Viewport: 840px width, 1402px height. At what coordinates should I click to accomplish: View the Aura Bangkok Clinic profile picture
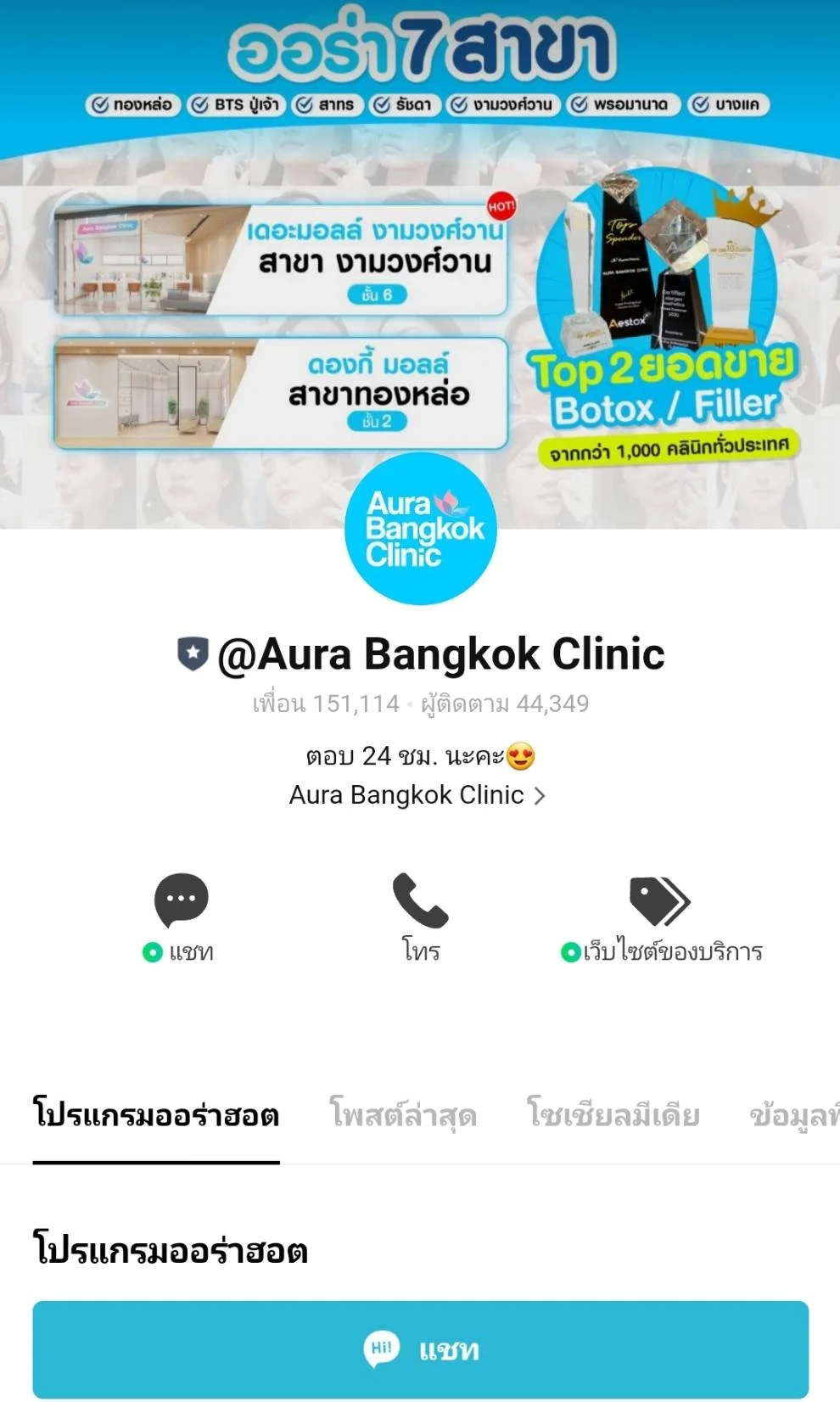point(420,528)
